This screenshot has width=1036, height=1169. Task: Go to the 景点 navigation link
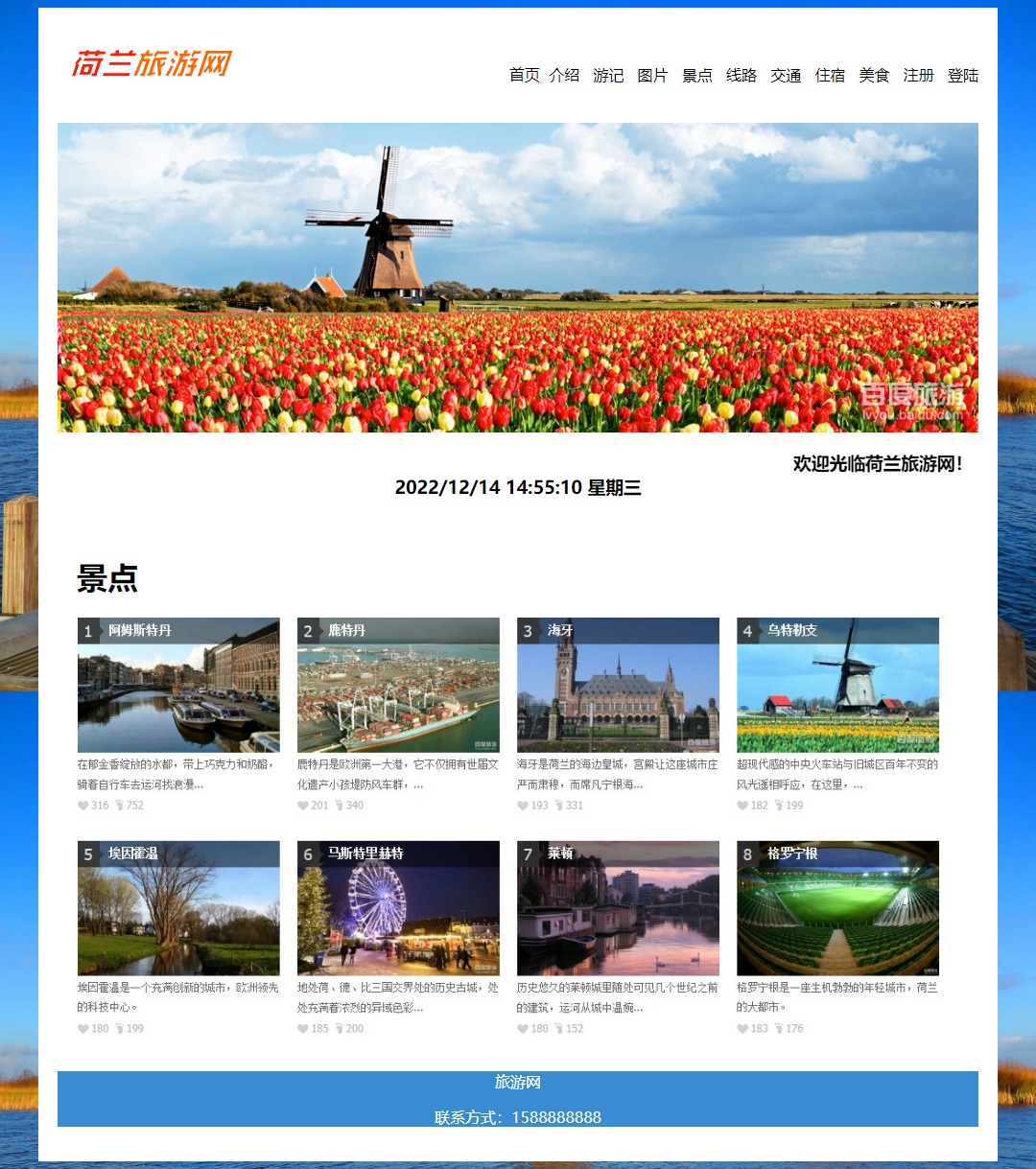pyautogui.click(x=696, y=75)
